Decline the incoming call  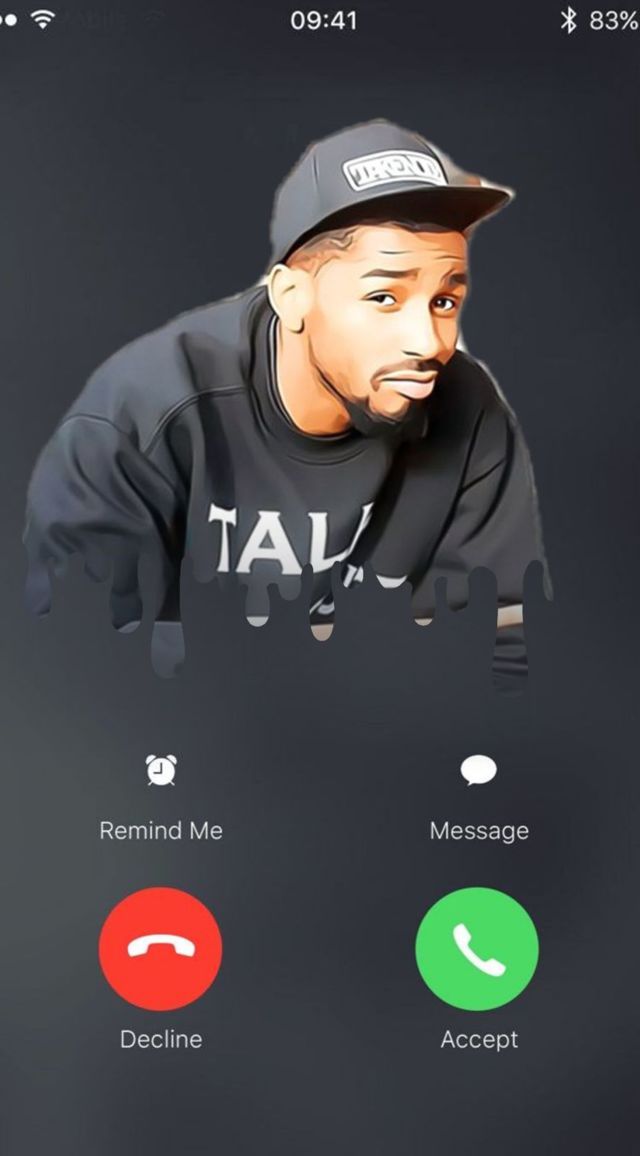[161, 948]
